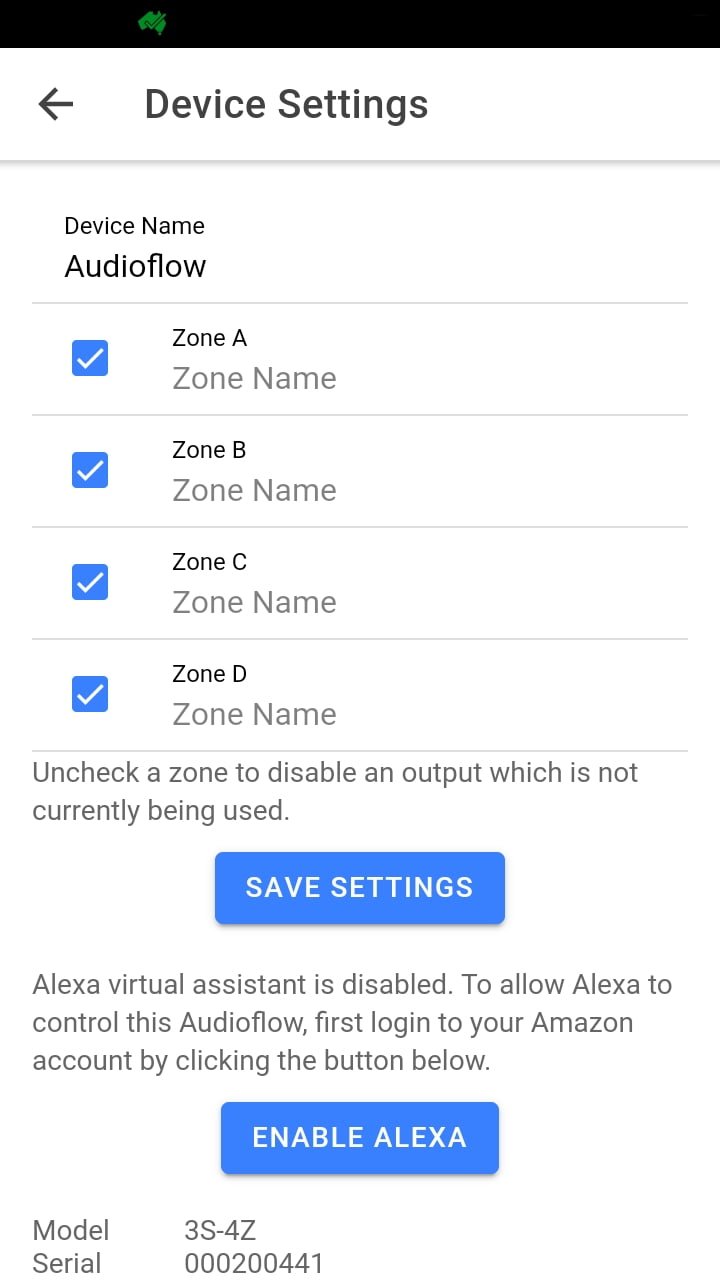Image resolution: width=720 pixels, height=1280 pixels.
Task: Uncheck the Zone A checkbox
Action: pyautogui.click(x=90, y=358)
